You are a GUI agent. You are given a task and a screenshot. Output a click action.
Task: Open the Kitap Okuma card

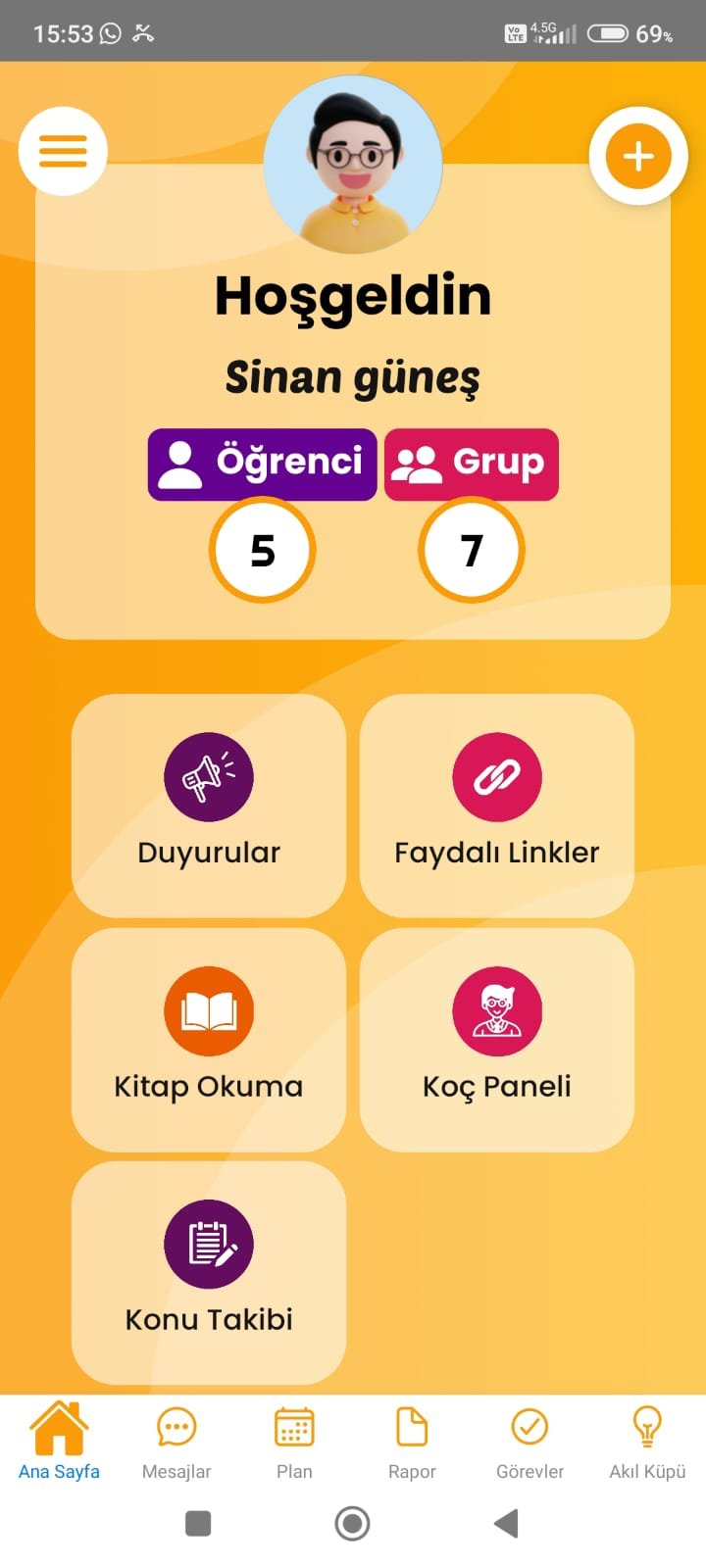point(209,1040)
